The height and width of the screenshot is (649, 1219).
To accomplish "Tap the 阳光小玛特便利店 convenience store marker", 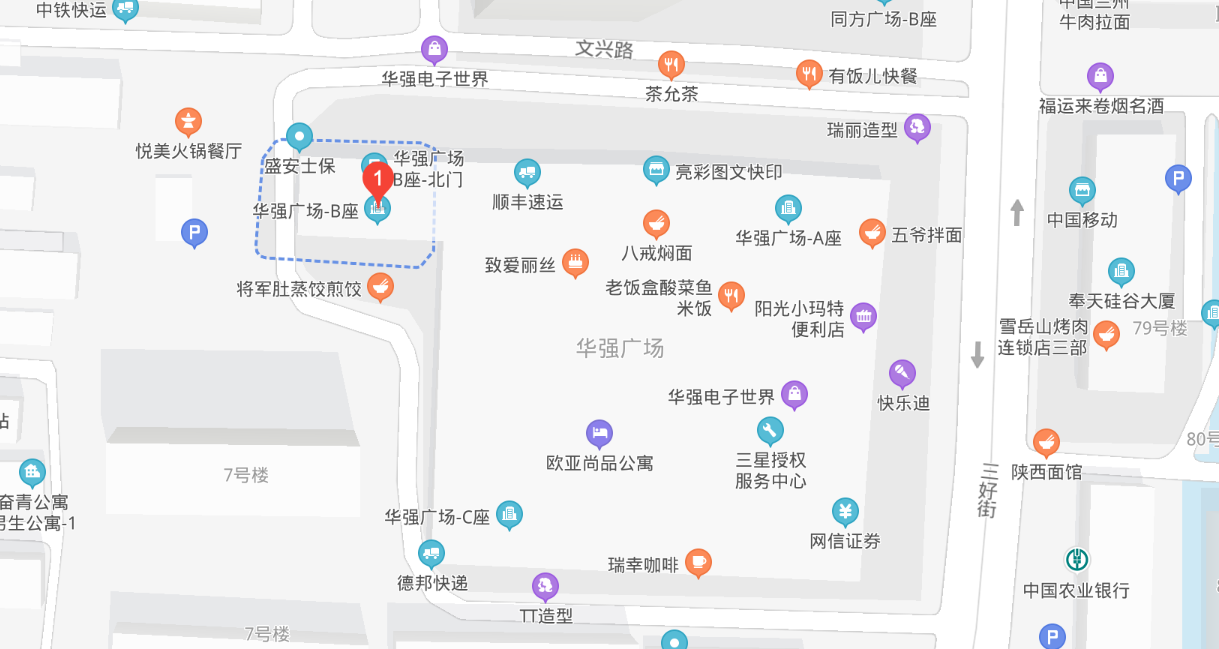I will tap(864, 317).
